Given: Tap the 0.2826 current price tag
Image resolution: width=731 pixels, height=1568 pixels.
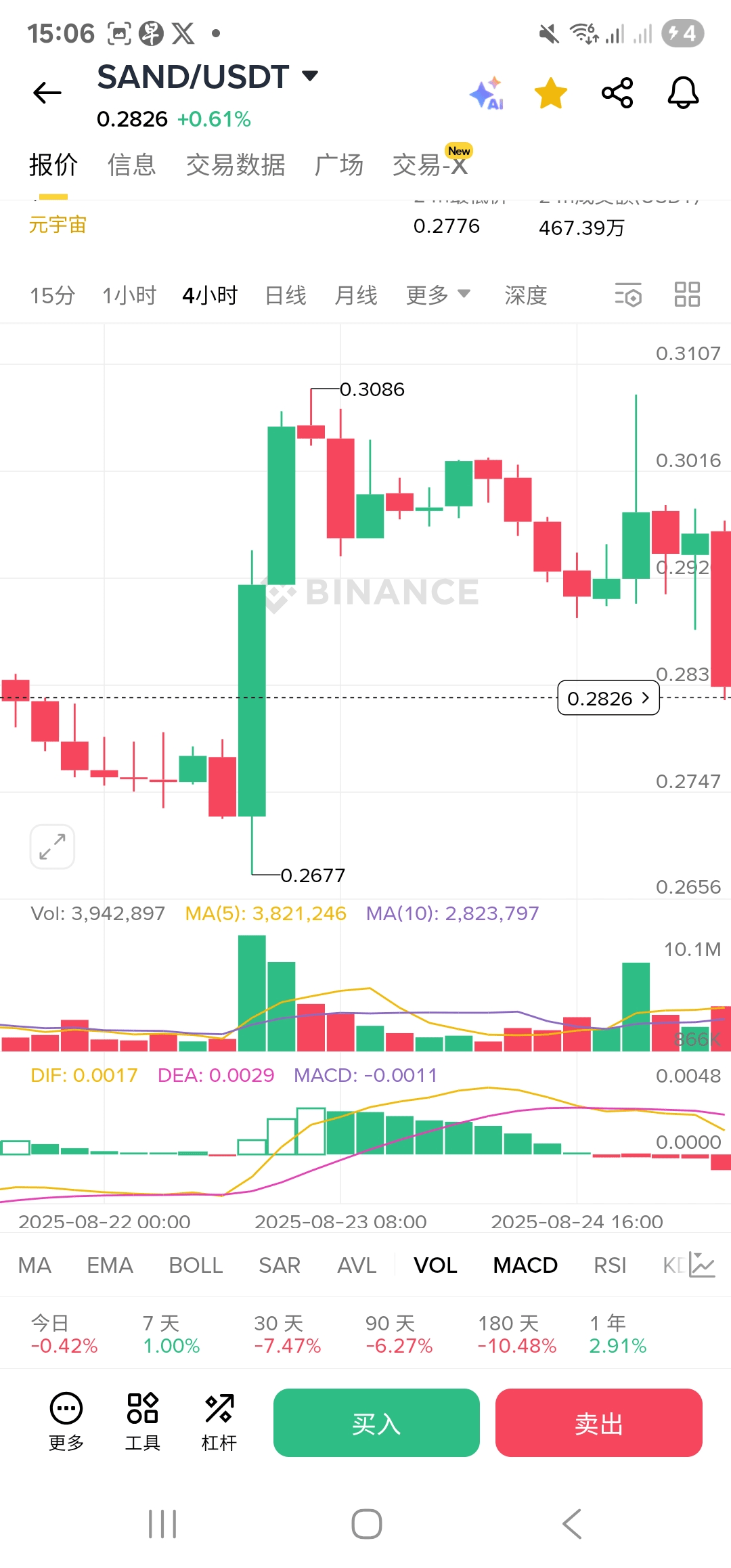Looking at the screenshot, I should point(608,698).
